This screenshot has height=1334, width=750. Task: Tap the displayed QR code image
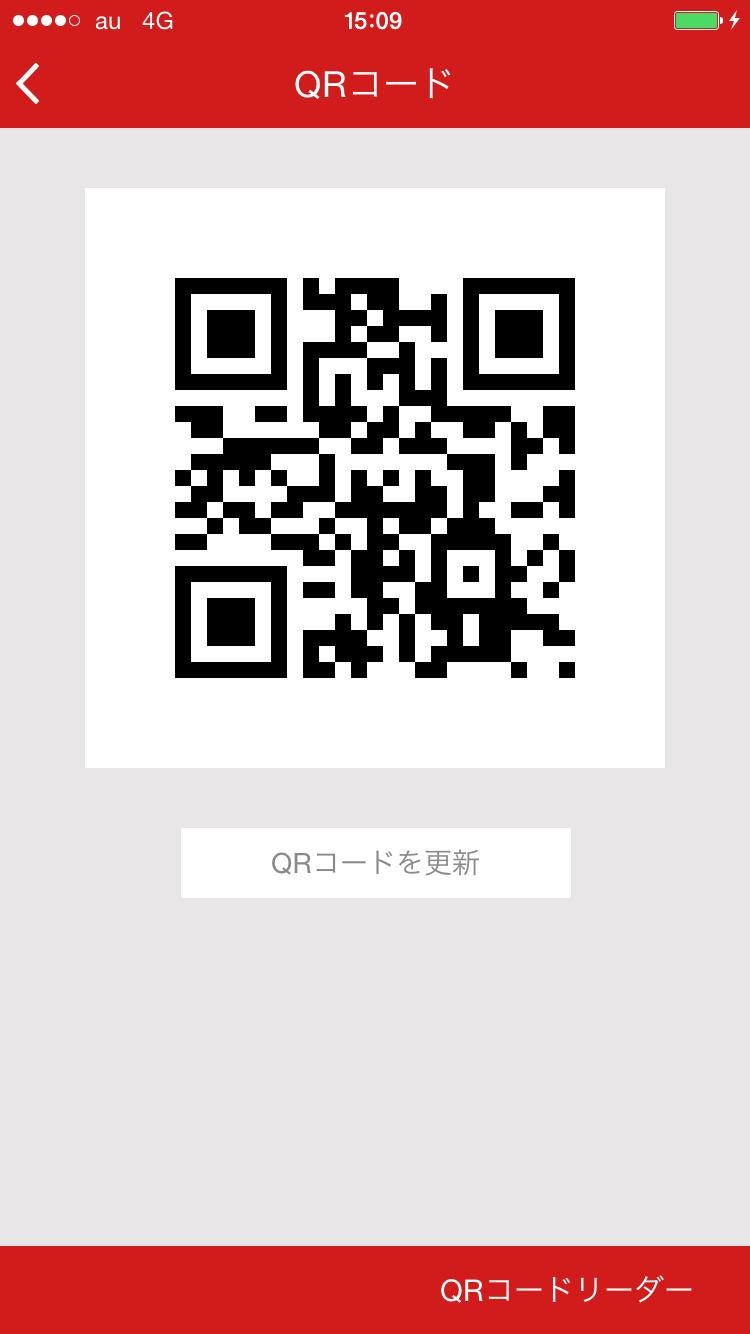[375, 476]
